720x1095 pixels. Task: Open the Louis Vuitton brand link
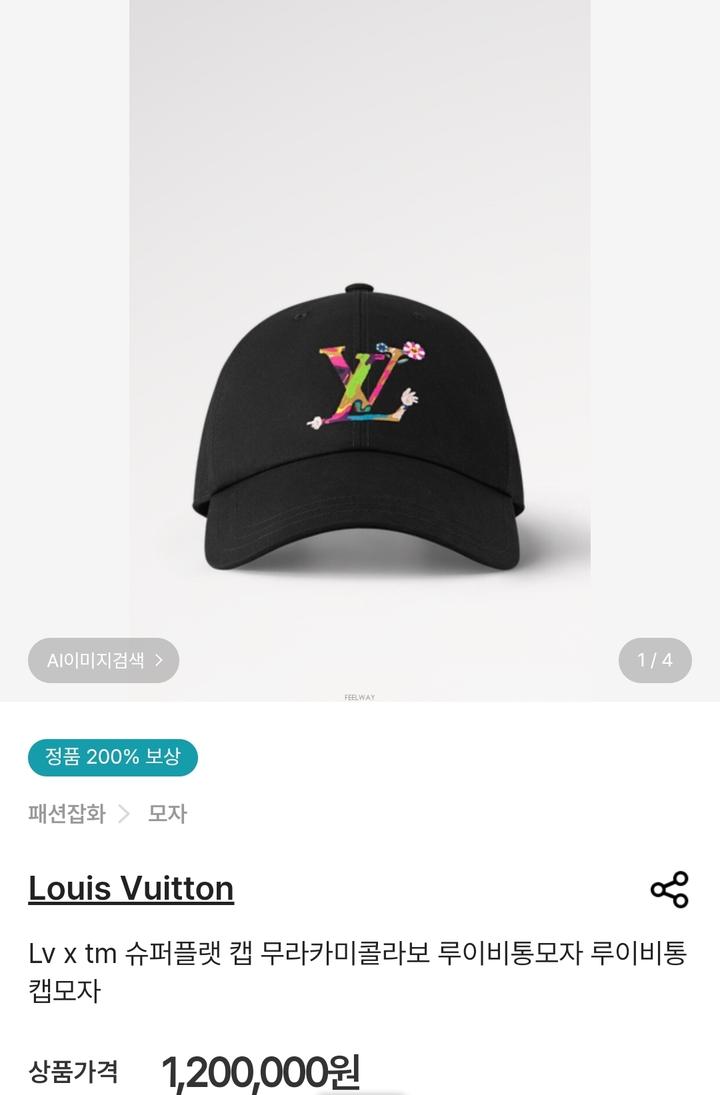(131, 888)
